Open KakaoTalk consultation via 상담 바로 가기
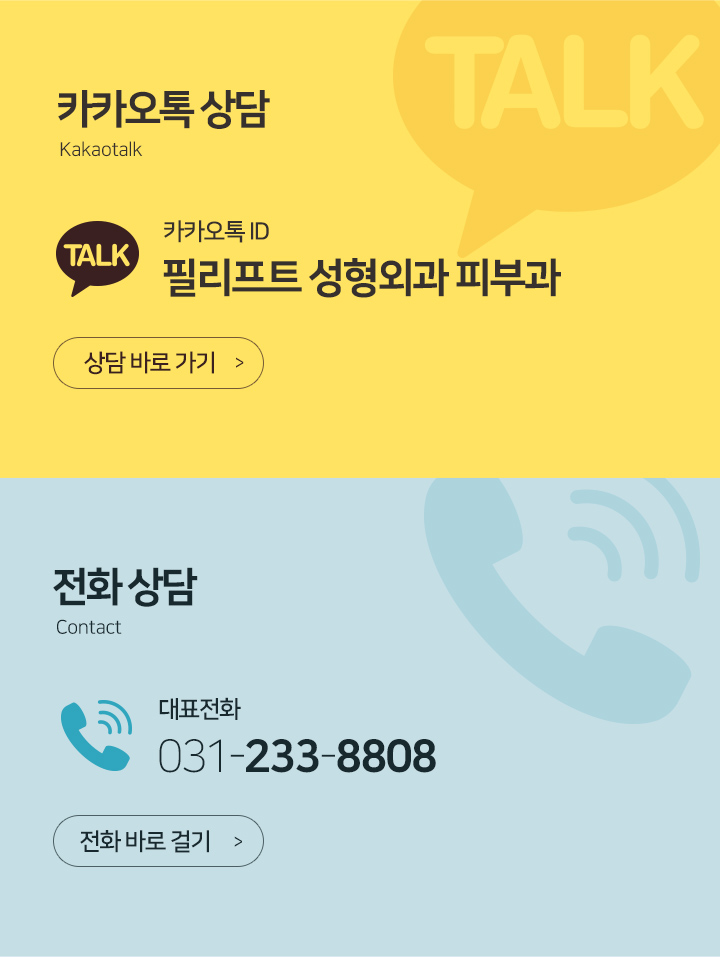The image size is (720, 957). (x=158, y=363)
